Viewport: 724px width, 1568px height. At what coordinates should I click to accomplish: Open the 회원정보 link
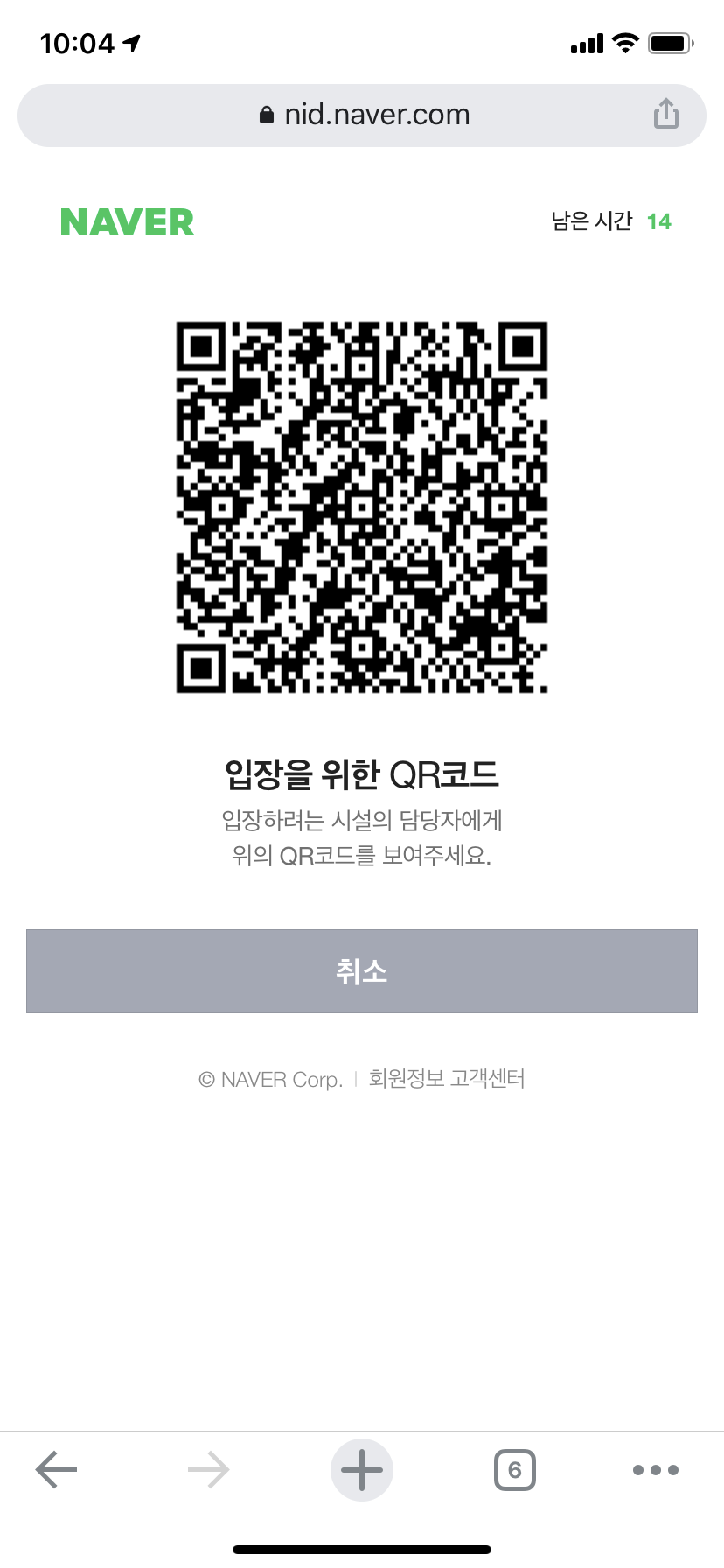(406, 1079)
